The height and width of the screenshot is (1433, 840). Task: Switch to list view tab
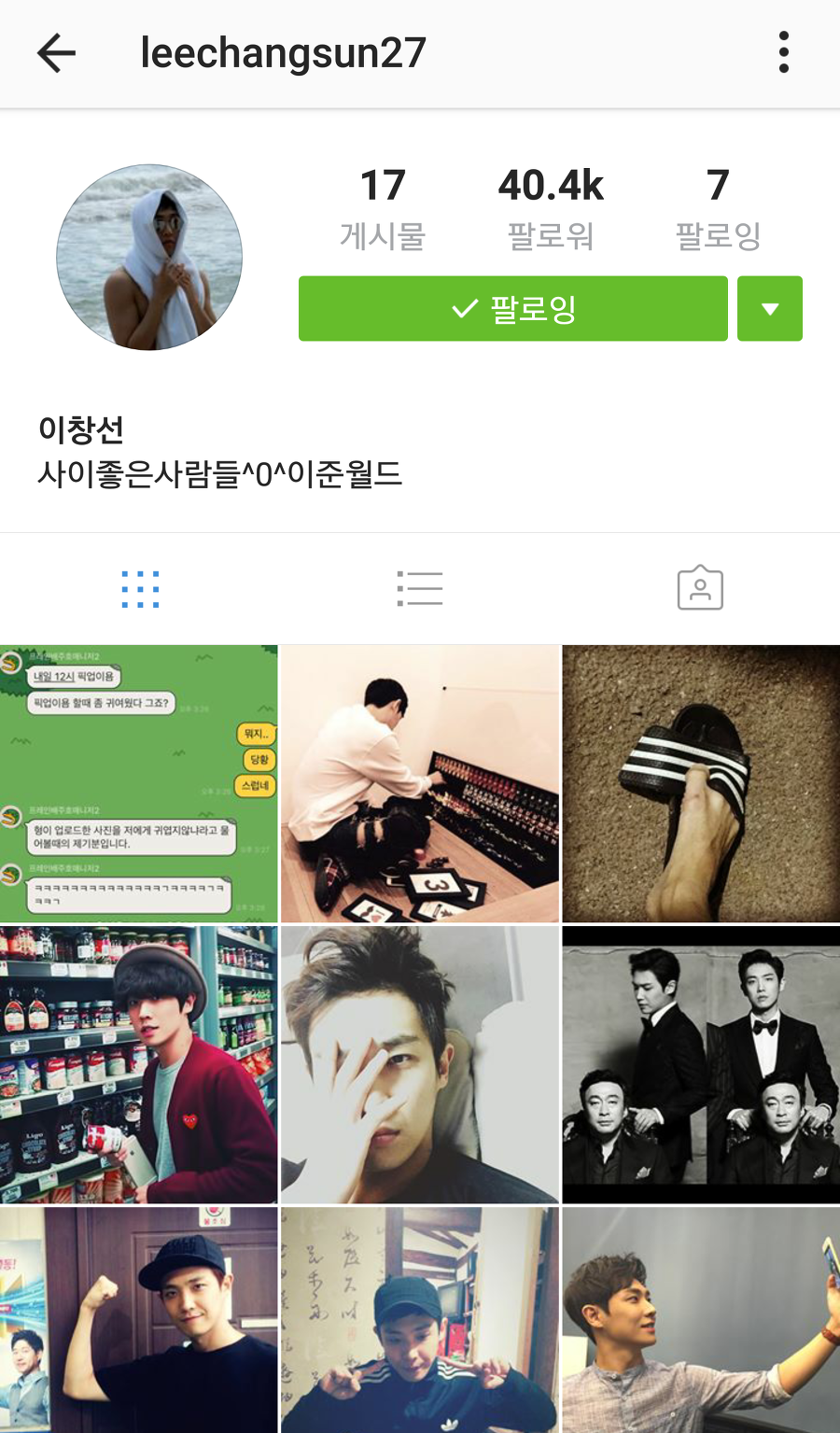point(420,589)
